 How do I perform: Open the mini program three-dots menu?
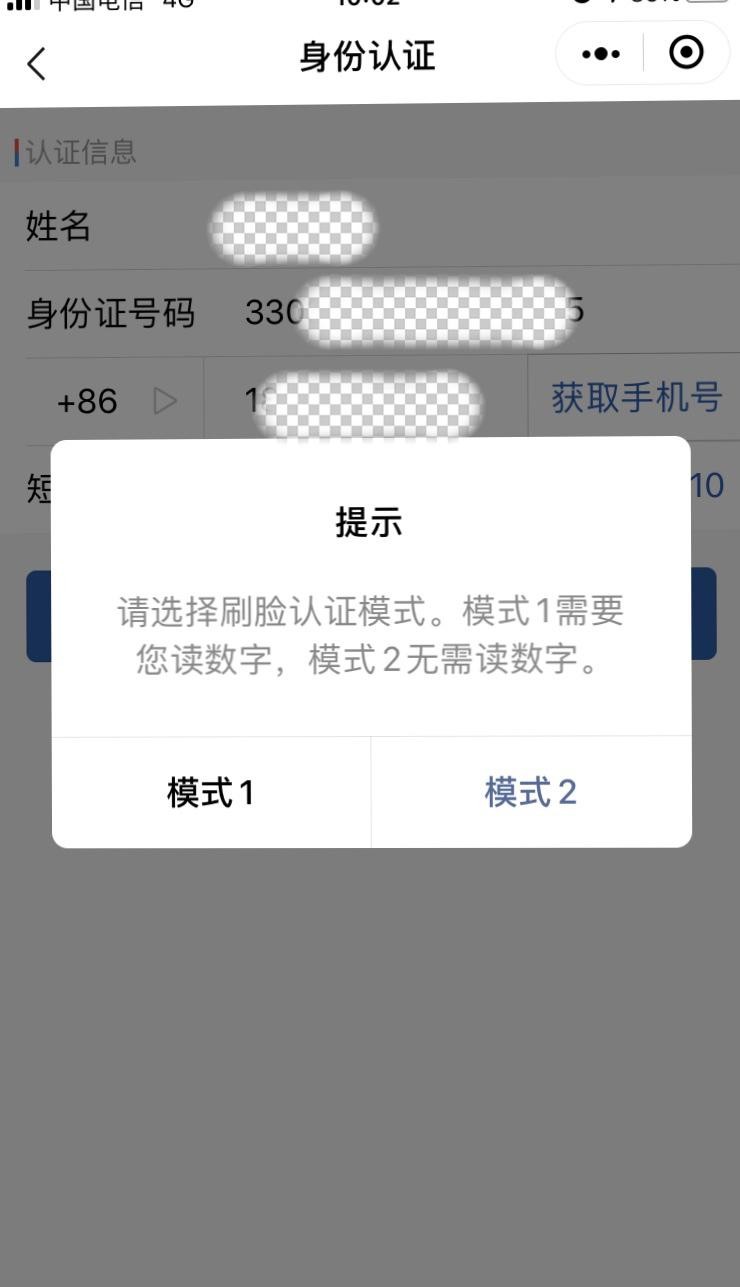tap(602, 54)
